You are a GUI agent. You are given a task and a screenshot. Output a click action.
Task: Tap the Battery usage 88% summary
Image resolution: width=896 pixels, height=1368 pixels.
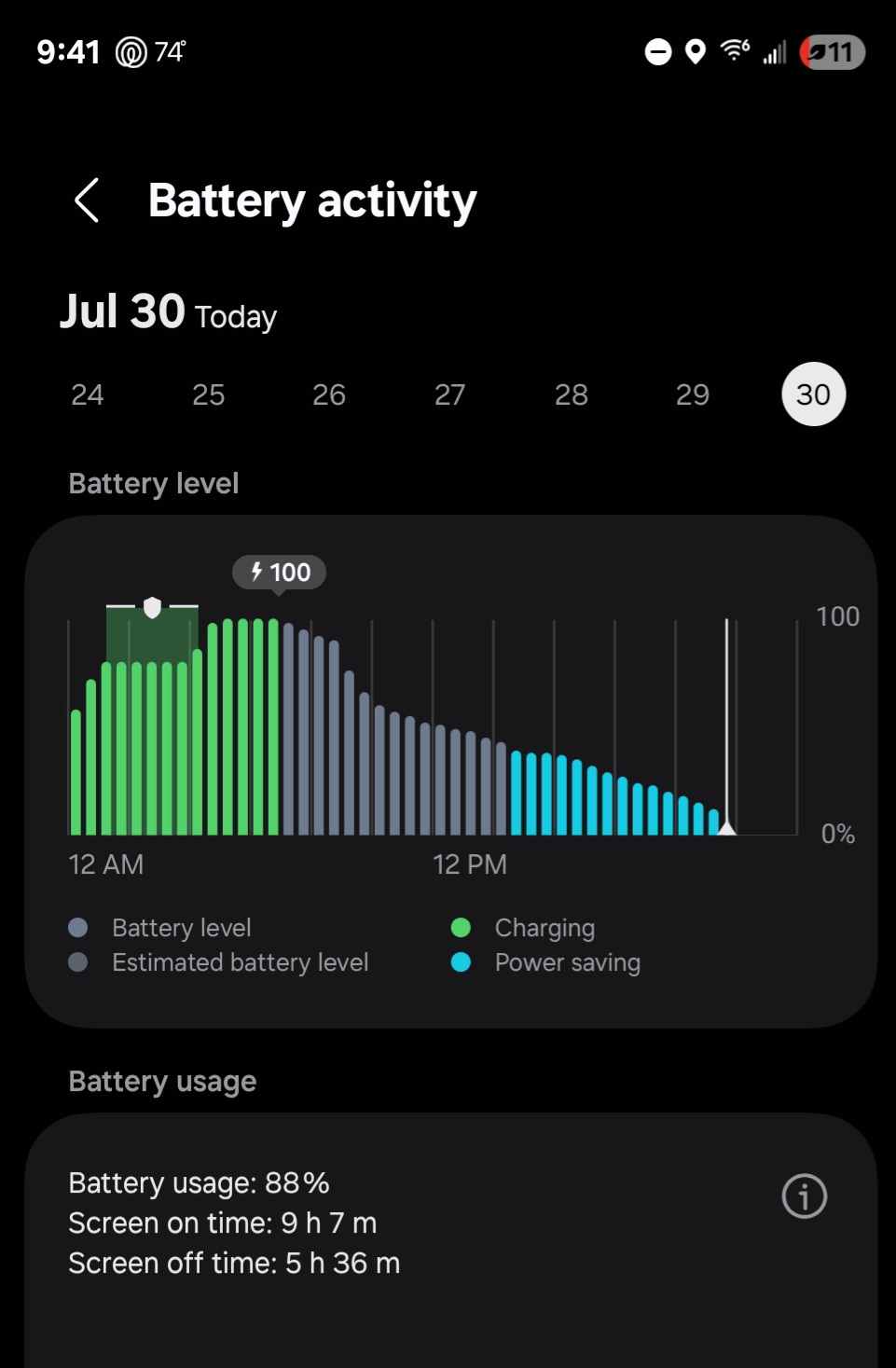coord(198,1182)
